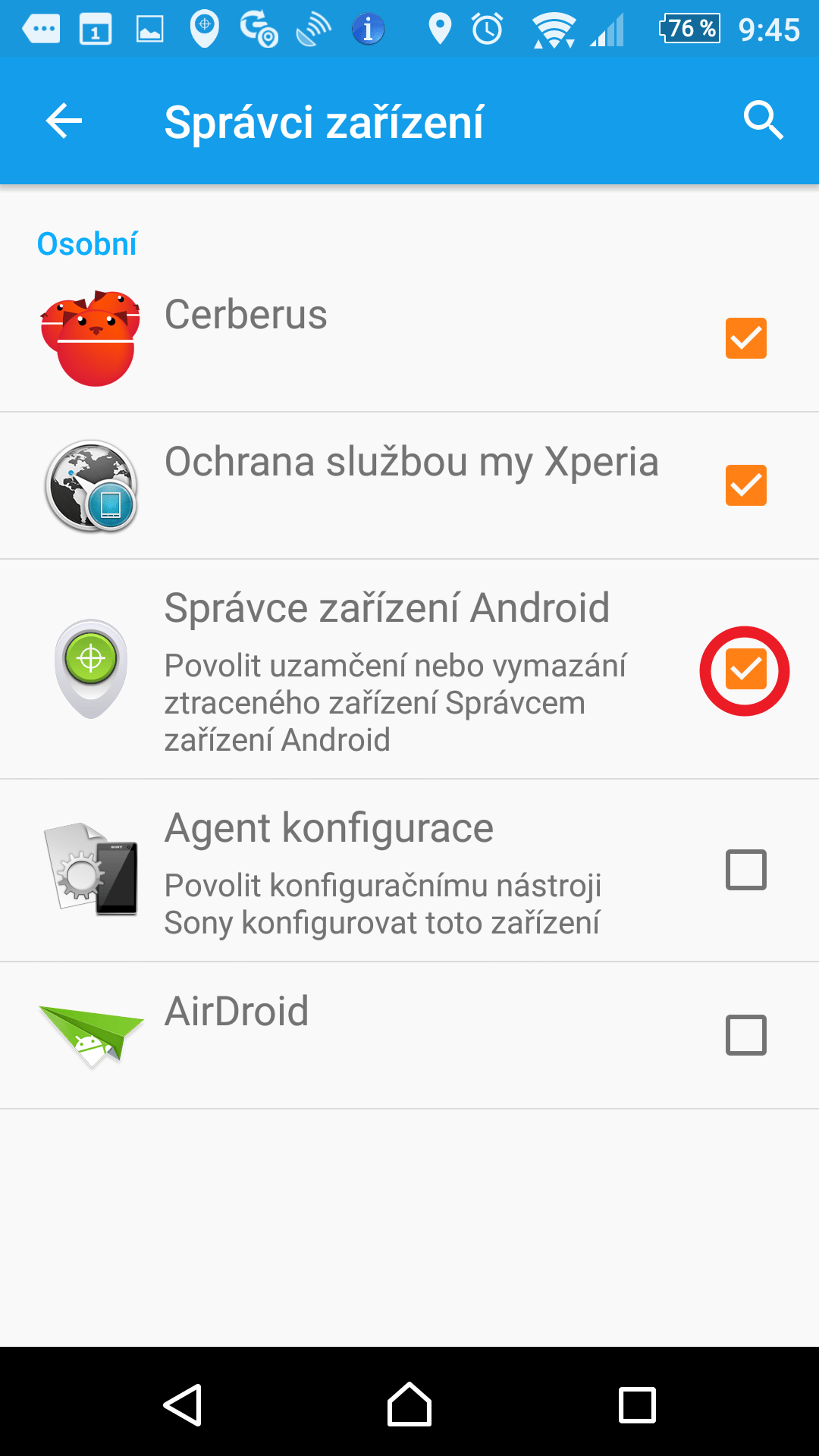Viewport: 819px width, 1456px height.
Task: Disable Ochrana službou my Xperia checkbox
Action: pyautogui.click(x=746, y=485)
